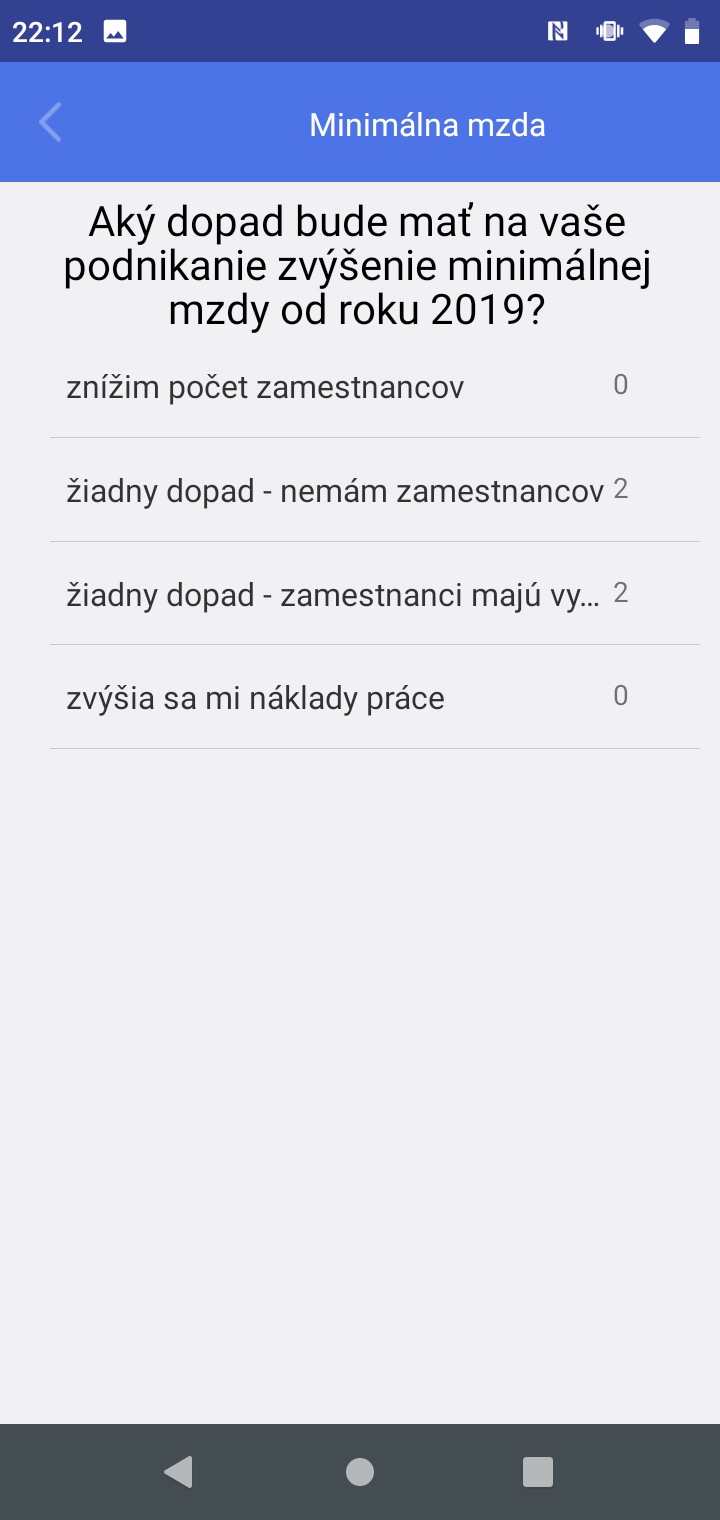This screenshot has width=720, height=1520.
Task: Select 'znížim počet zamestnancov' poll option
Action: (x=375, y=387)
